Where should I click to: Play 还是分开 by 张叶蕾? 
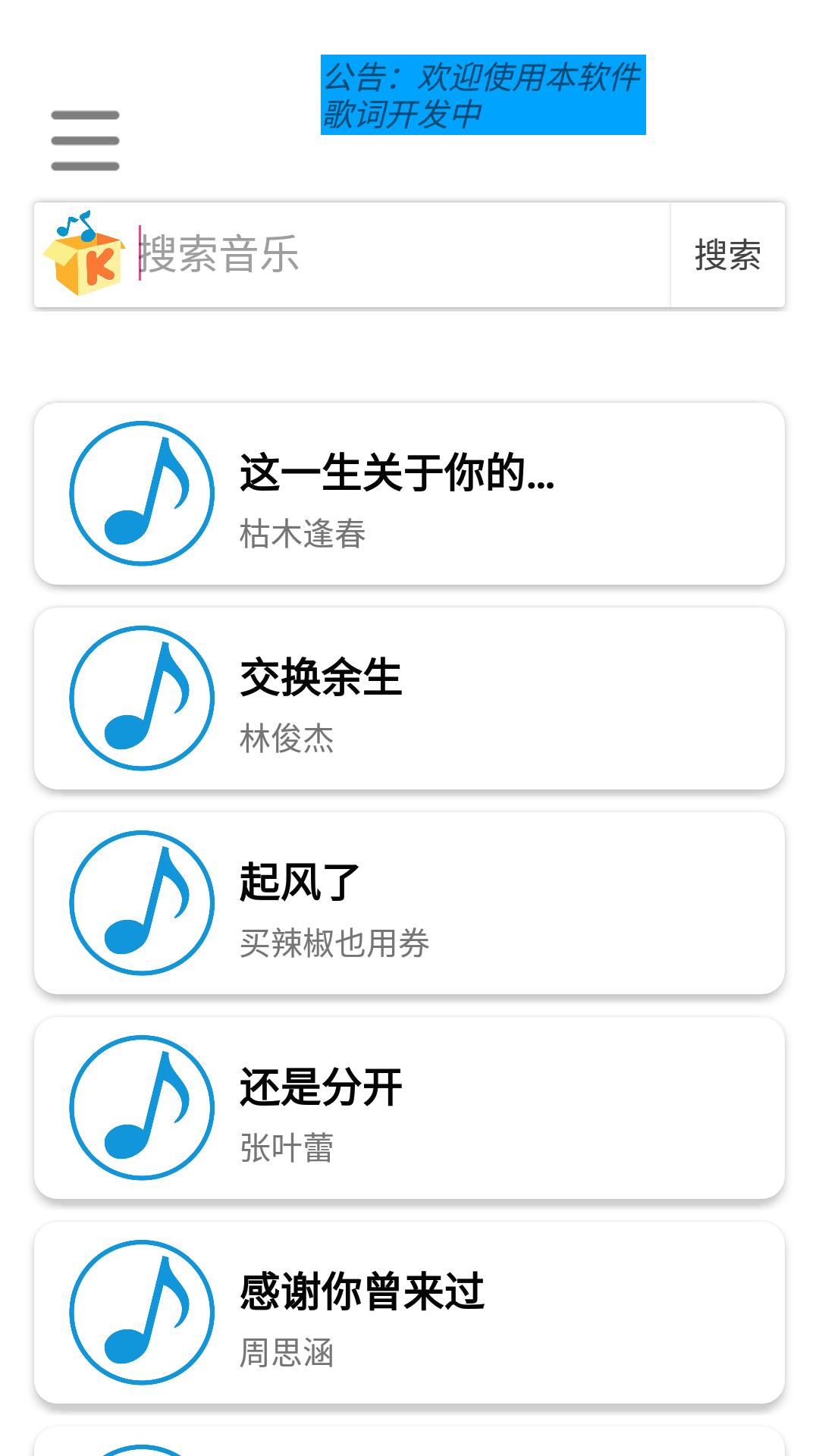click(409, 1108)
